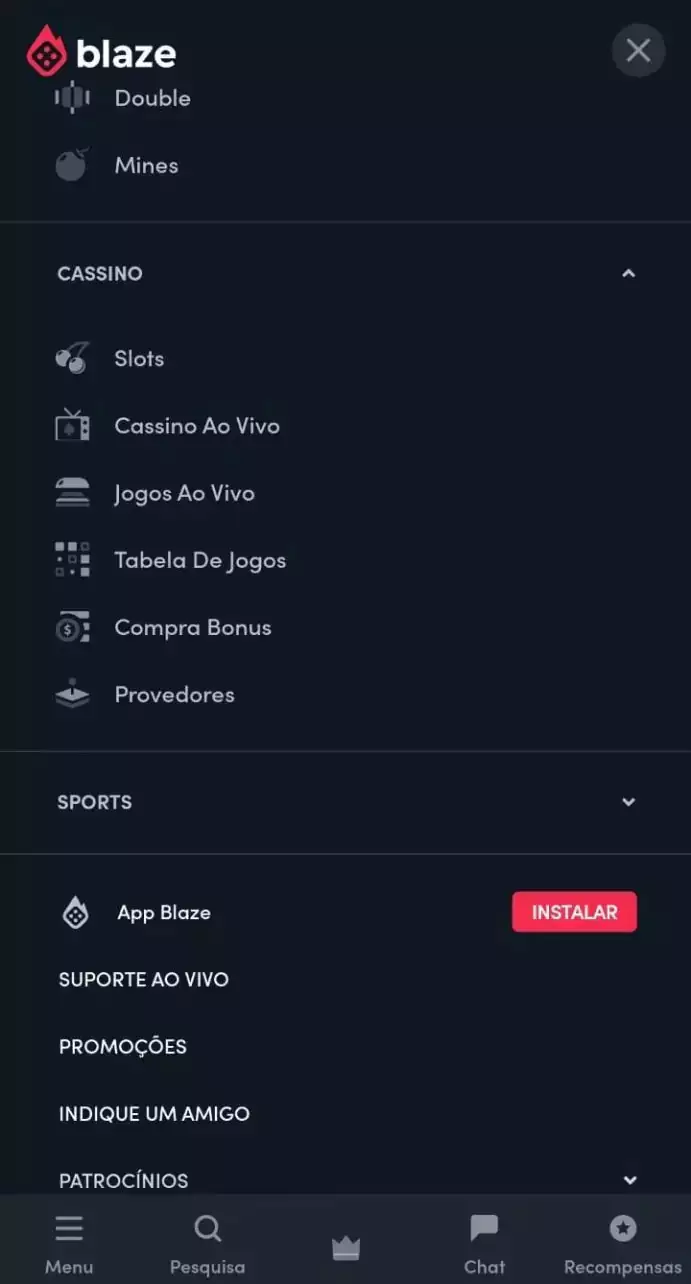Collapse the Cassino section

point(628,273)
